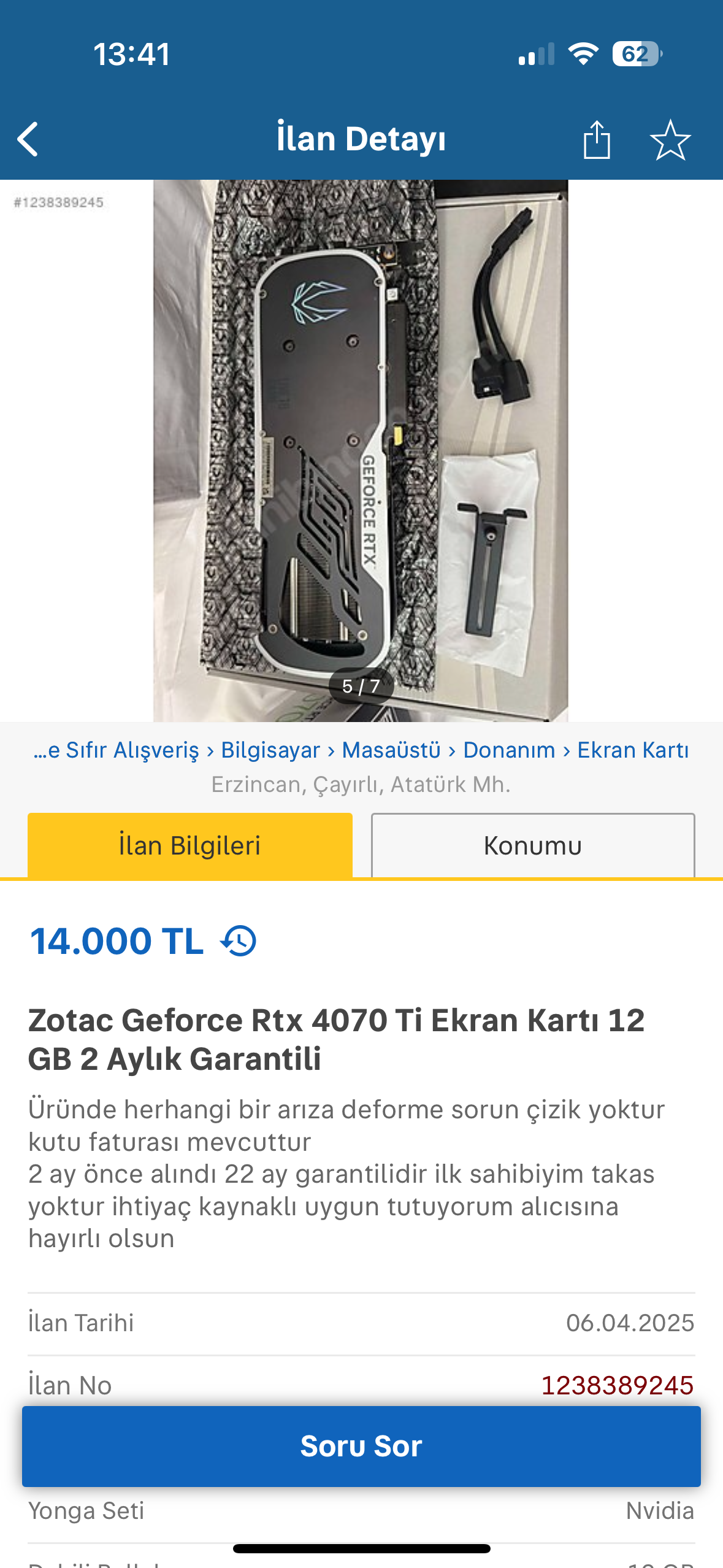This screenshot has height=1568, width=723.
Task: Open Donanım breadcrumb category
Action: [509, 750]
